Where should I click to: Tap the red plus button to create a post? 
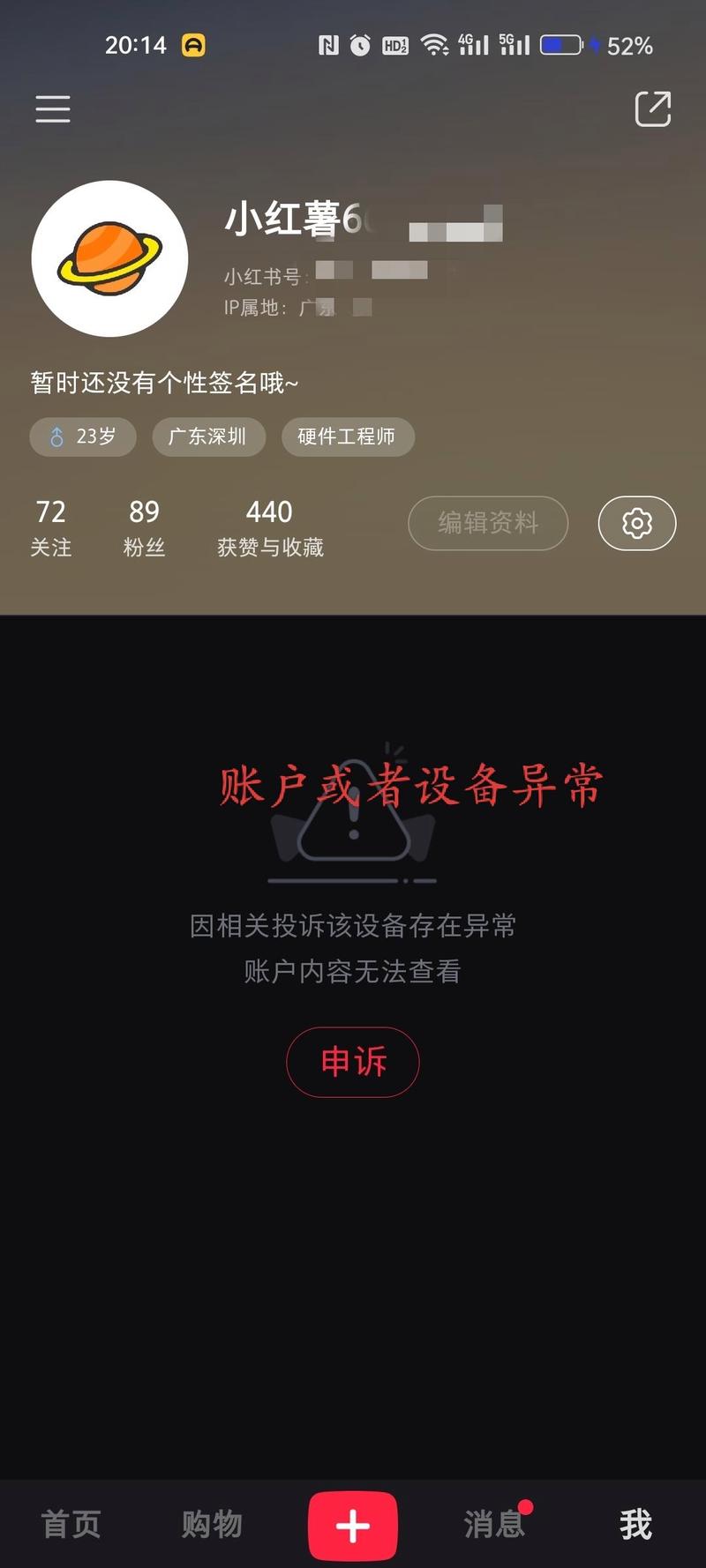pyautogui.click(x=353, y=1525)
